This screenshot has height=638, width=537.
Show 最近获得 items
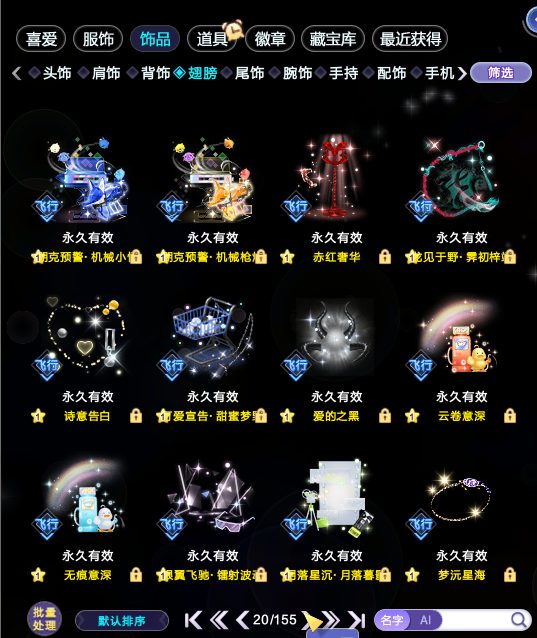410,39
